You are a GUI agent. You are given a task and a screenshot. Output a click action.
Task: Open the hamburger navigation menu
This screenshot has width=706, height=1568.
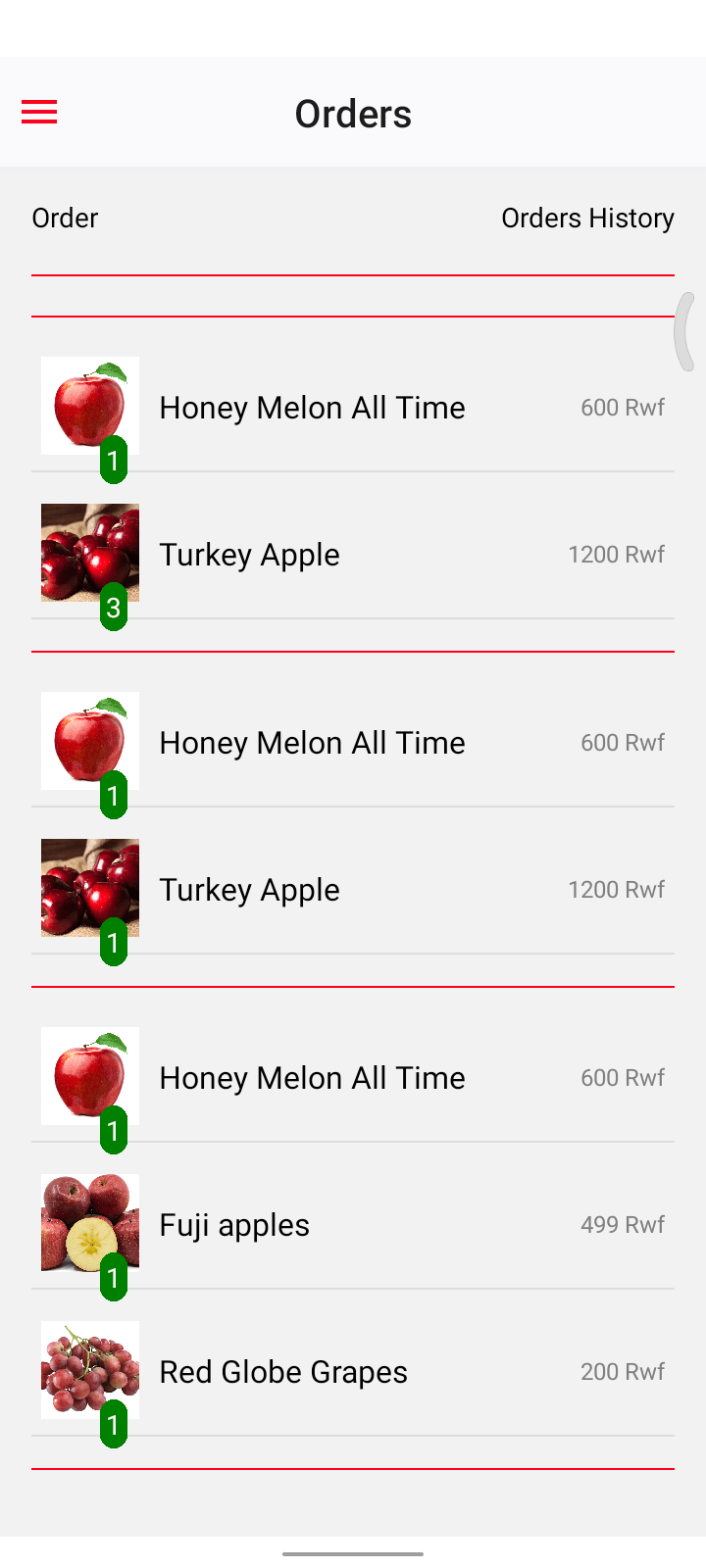[x=39, y=113]
